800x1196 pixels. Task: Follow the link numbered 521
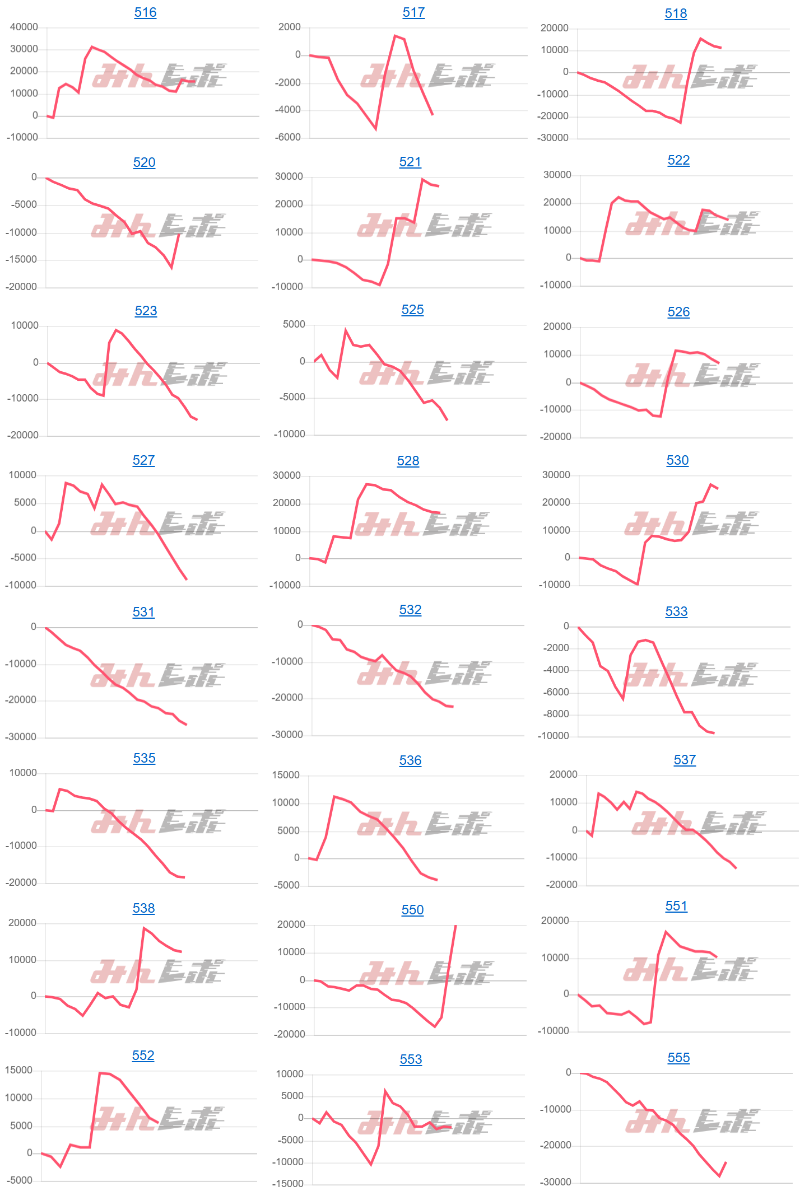410,162
